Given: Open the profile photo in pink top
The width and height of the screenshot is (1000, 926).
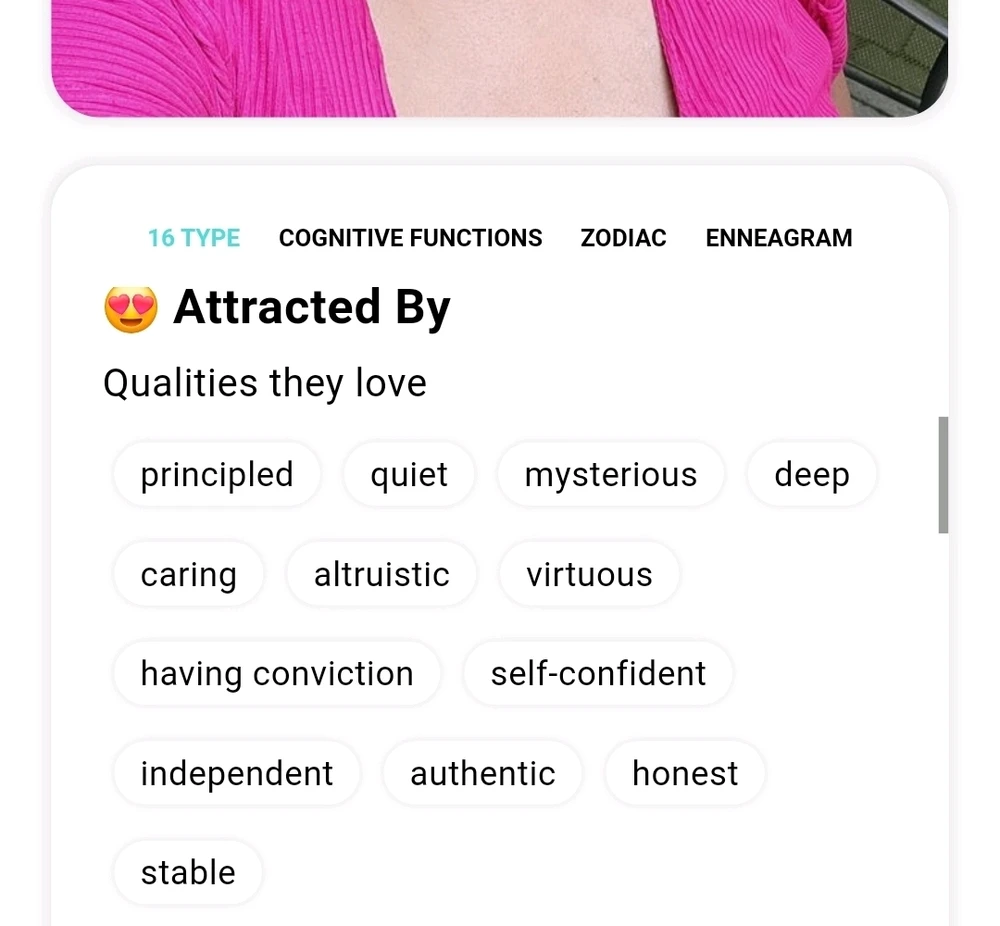Looking at the screenshot, I should pos(500,55).
